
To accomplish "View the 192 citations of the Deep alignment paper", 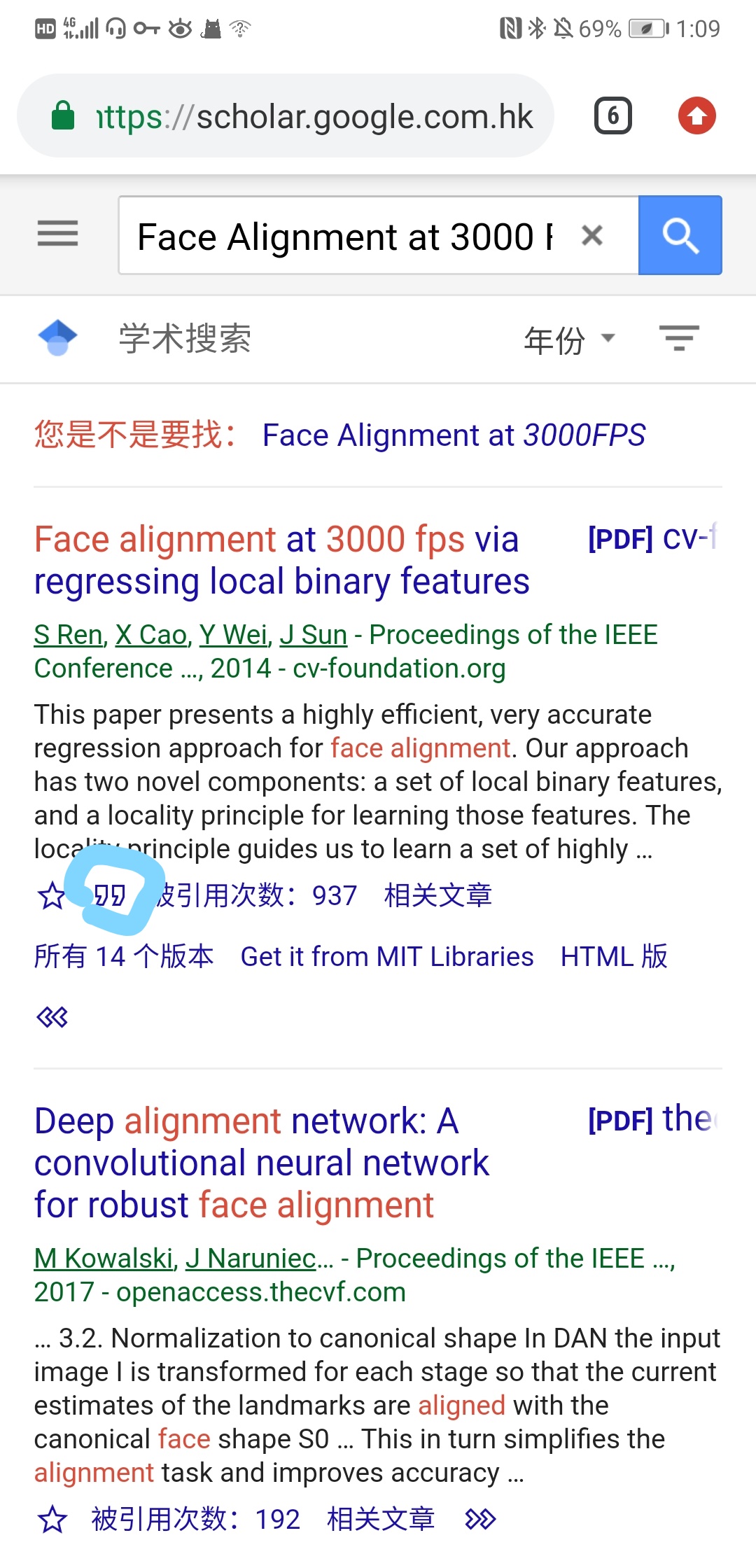I will (x=196, y=1520).
